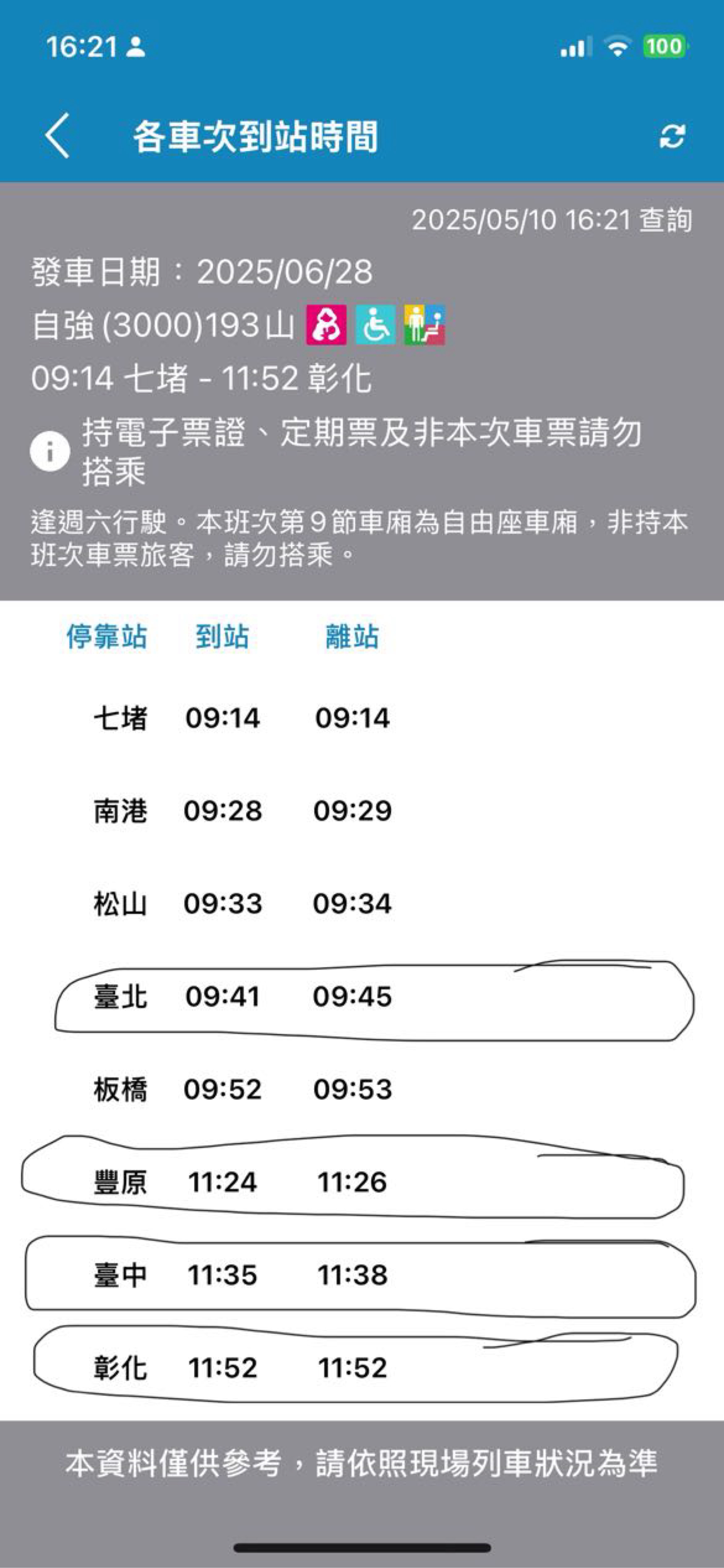Refresh the train schedule query
Screen dimensions: 724x1568
672,136
